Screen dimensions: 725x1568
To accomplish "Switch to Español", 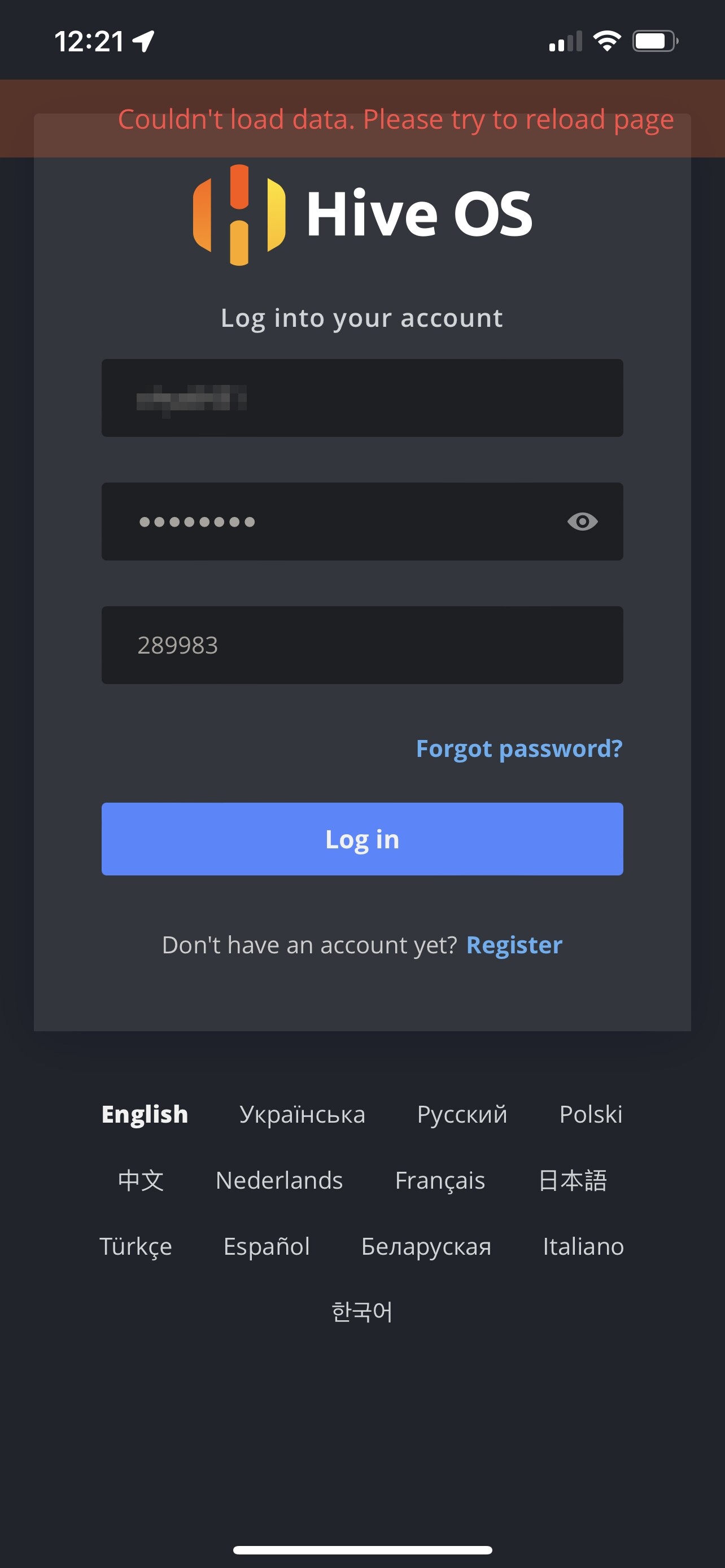I will click(267, 1246).
